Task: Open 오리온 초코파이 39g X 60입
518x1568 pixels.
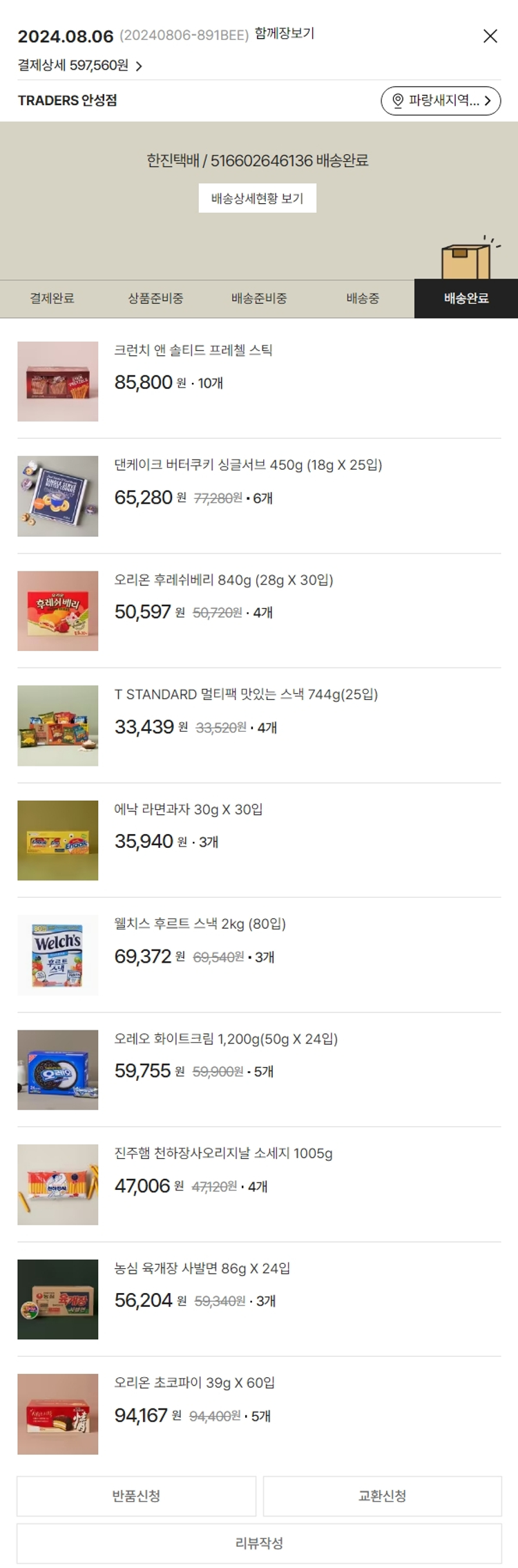Action: (194, 1383)
